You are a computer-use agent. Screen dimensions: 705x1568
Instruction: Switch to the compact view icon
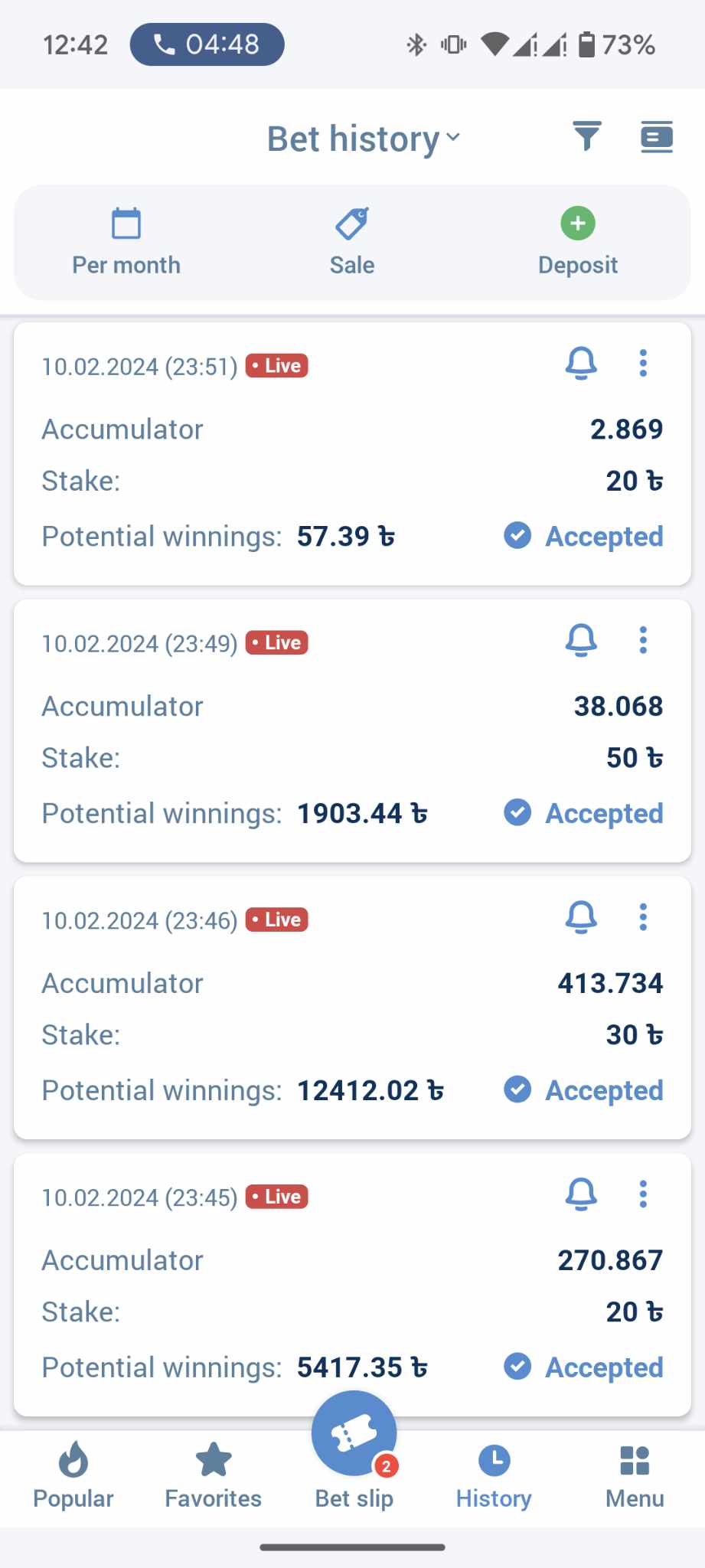click(656, 137)
